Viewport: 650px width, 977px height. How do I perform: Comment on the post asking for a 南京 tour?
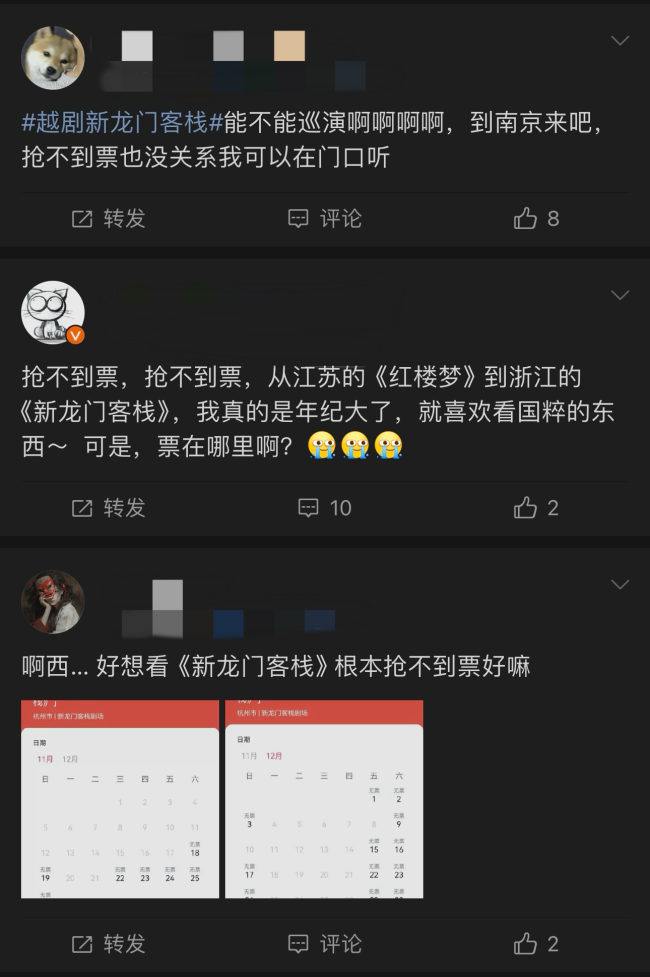tap(325, 219)
